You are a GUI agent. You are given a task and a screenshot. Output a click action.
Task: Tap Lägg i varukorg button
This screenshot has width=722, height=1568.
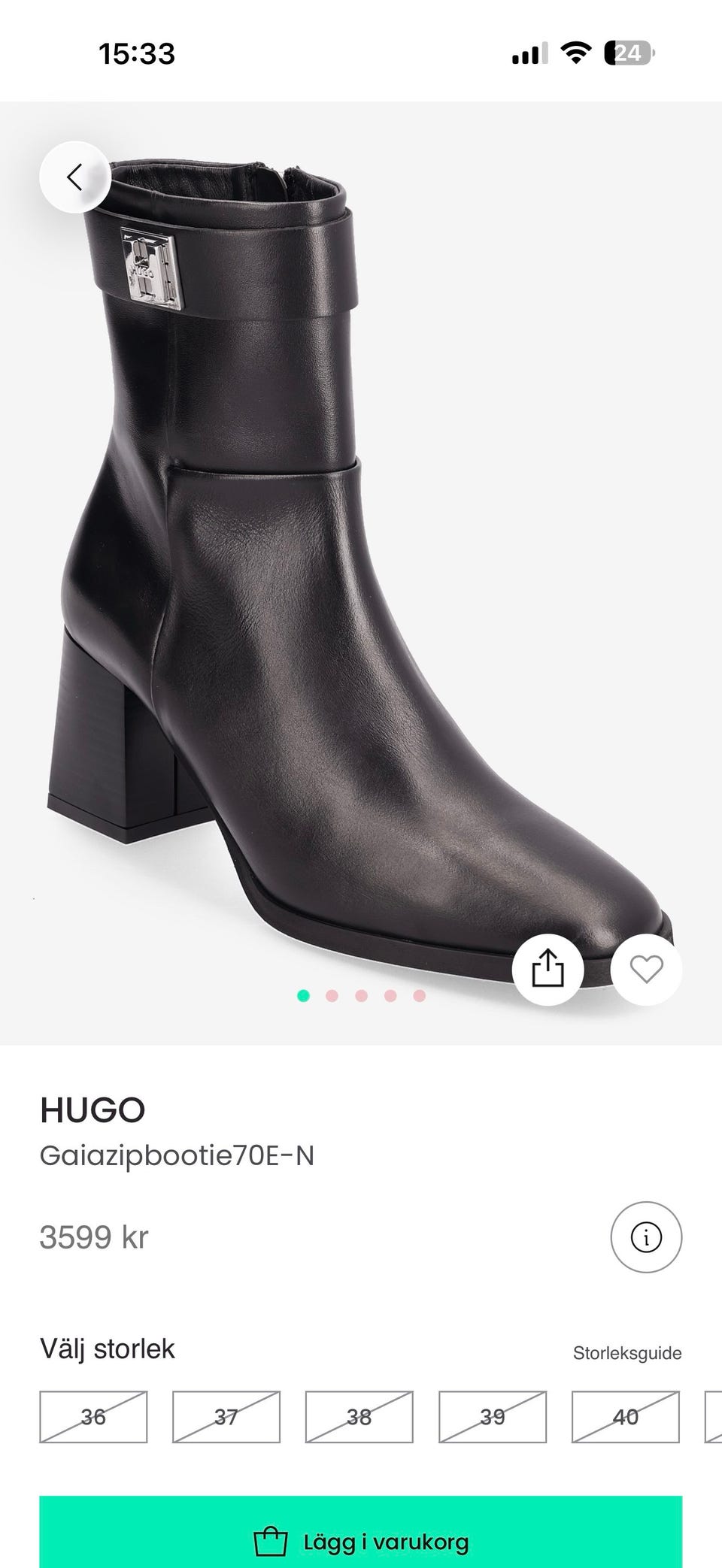coord(361,1532)
